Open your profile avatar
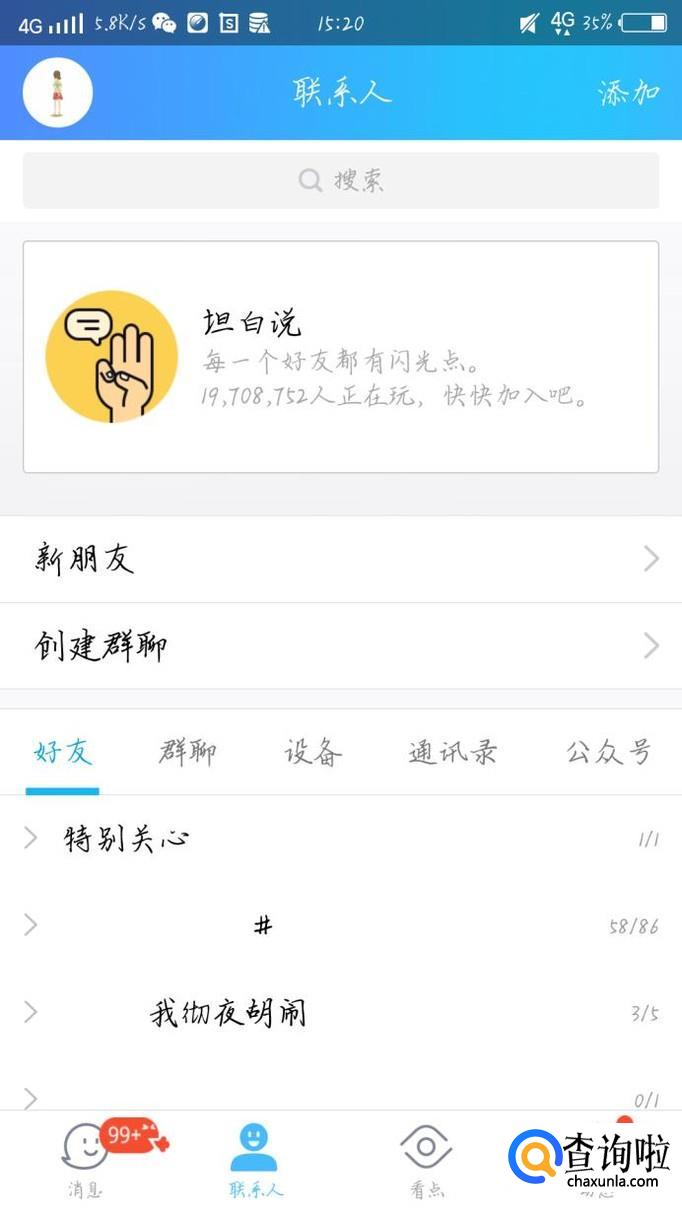The width and height of the screenshot is (682, 1212). (x=57, y=92)
